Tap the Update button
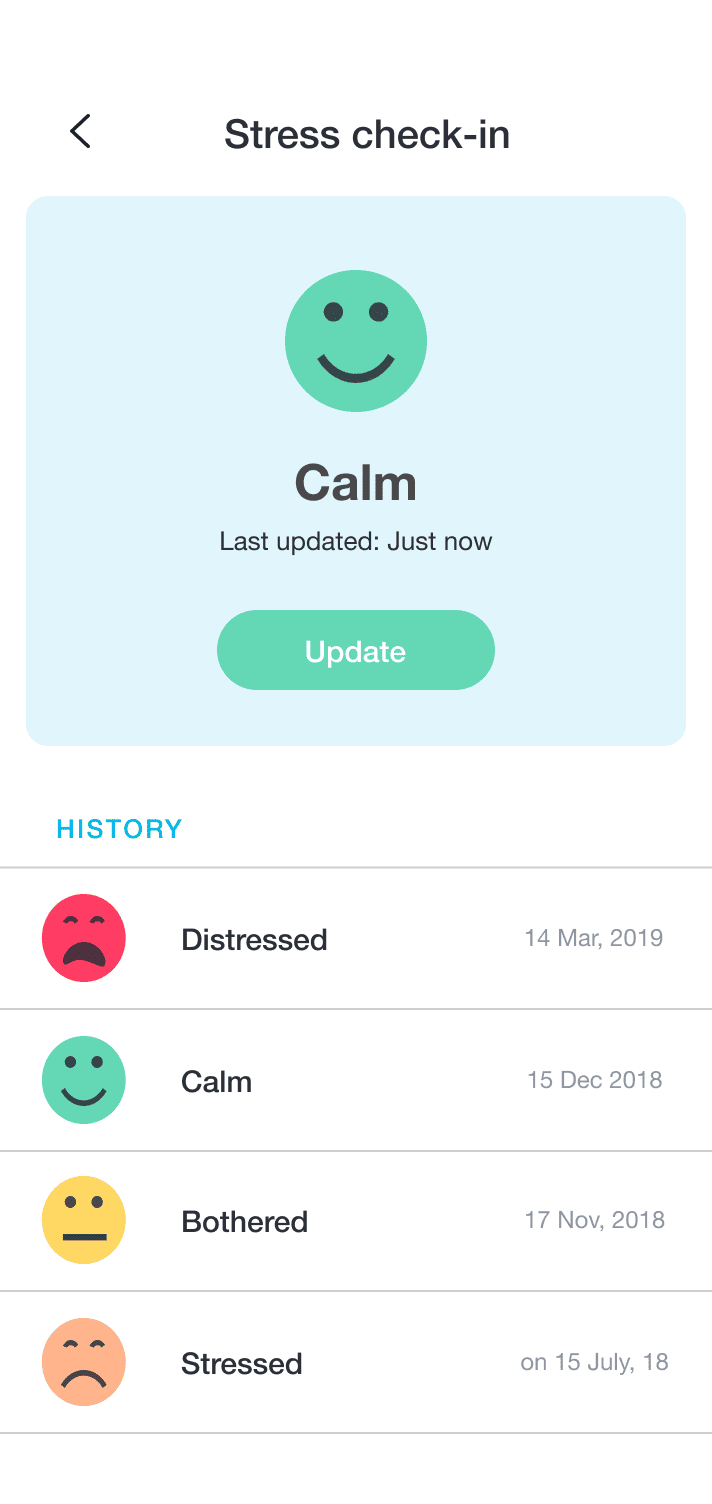 355,650
